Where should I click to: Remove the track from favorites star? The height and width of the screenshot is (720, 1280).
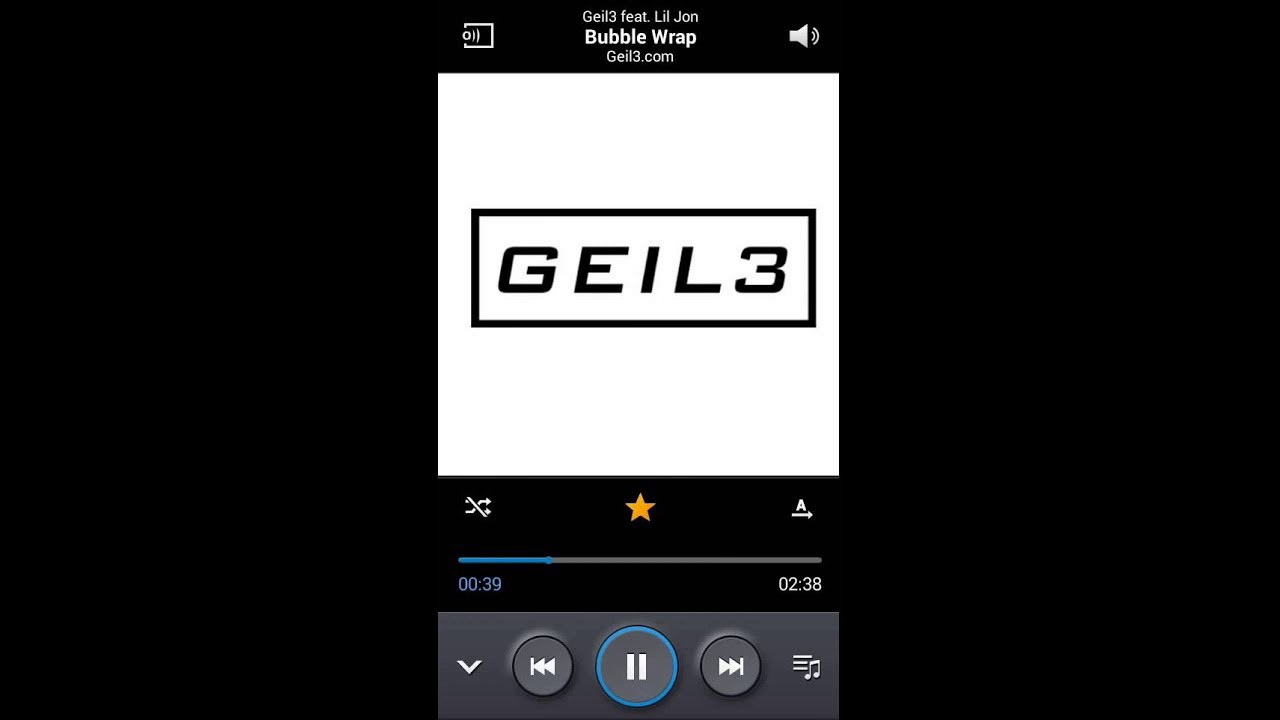pos(640,508)
